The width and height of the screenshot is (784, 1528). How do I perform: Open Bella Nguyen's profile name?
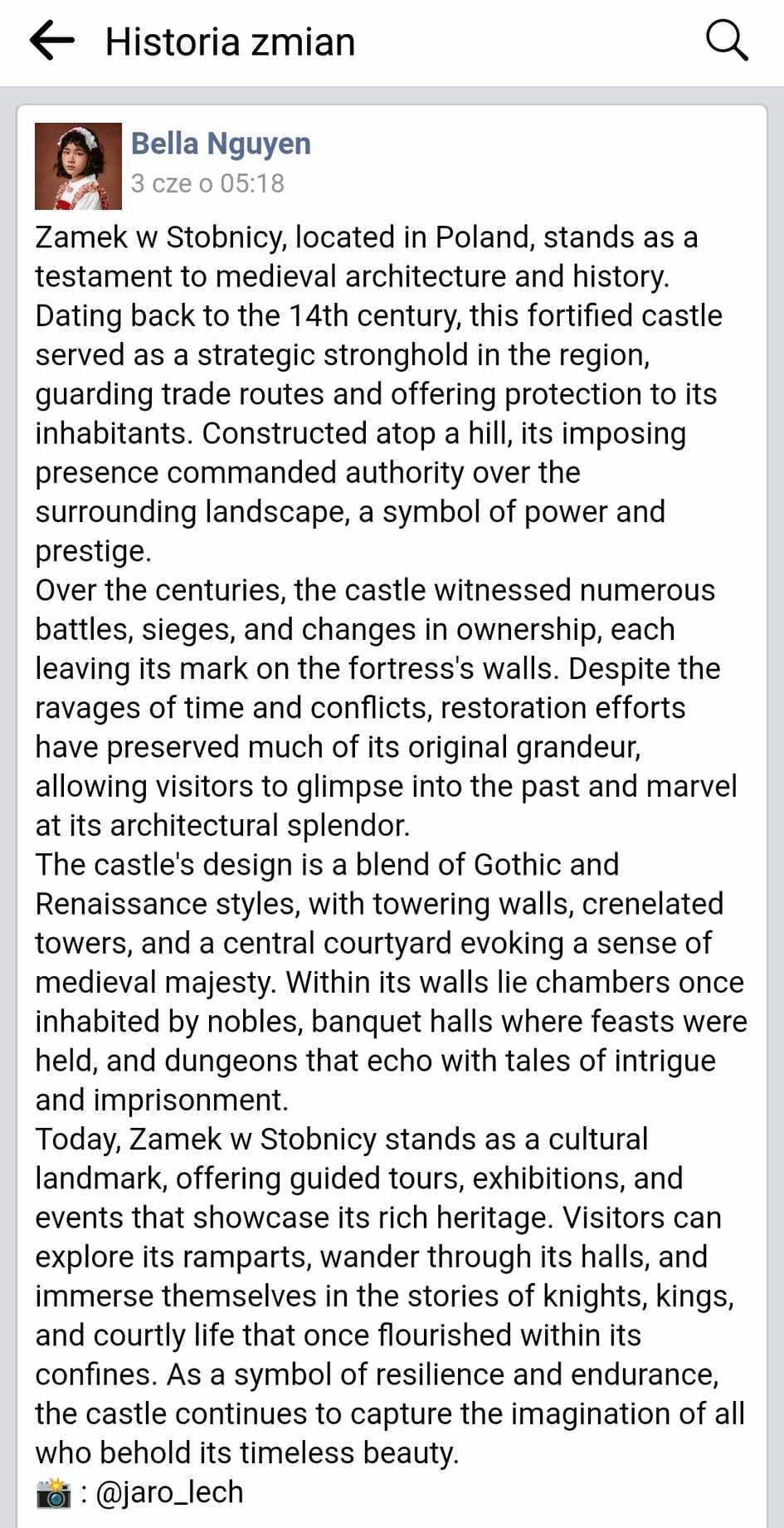tap(221, 144)
